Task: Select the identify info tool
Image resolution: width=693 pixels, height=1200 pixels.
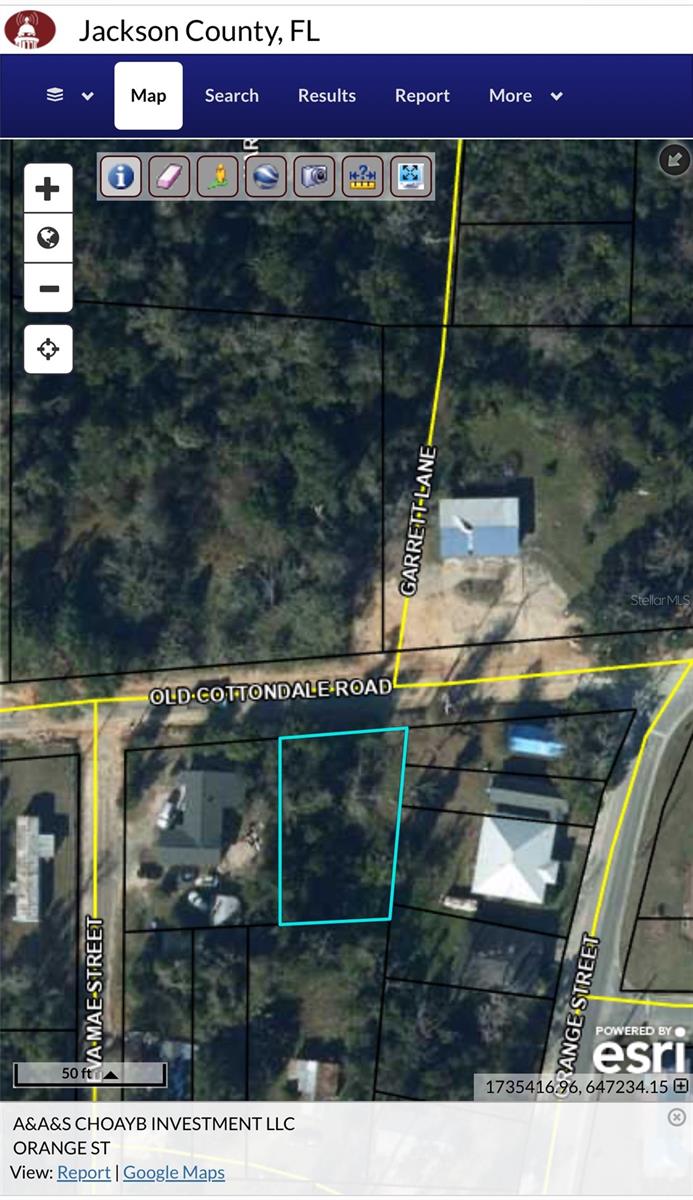Action: click(x=121, y=177)
